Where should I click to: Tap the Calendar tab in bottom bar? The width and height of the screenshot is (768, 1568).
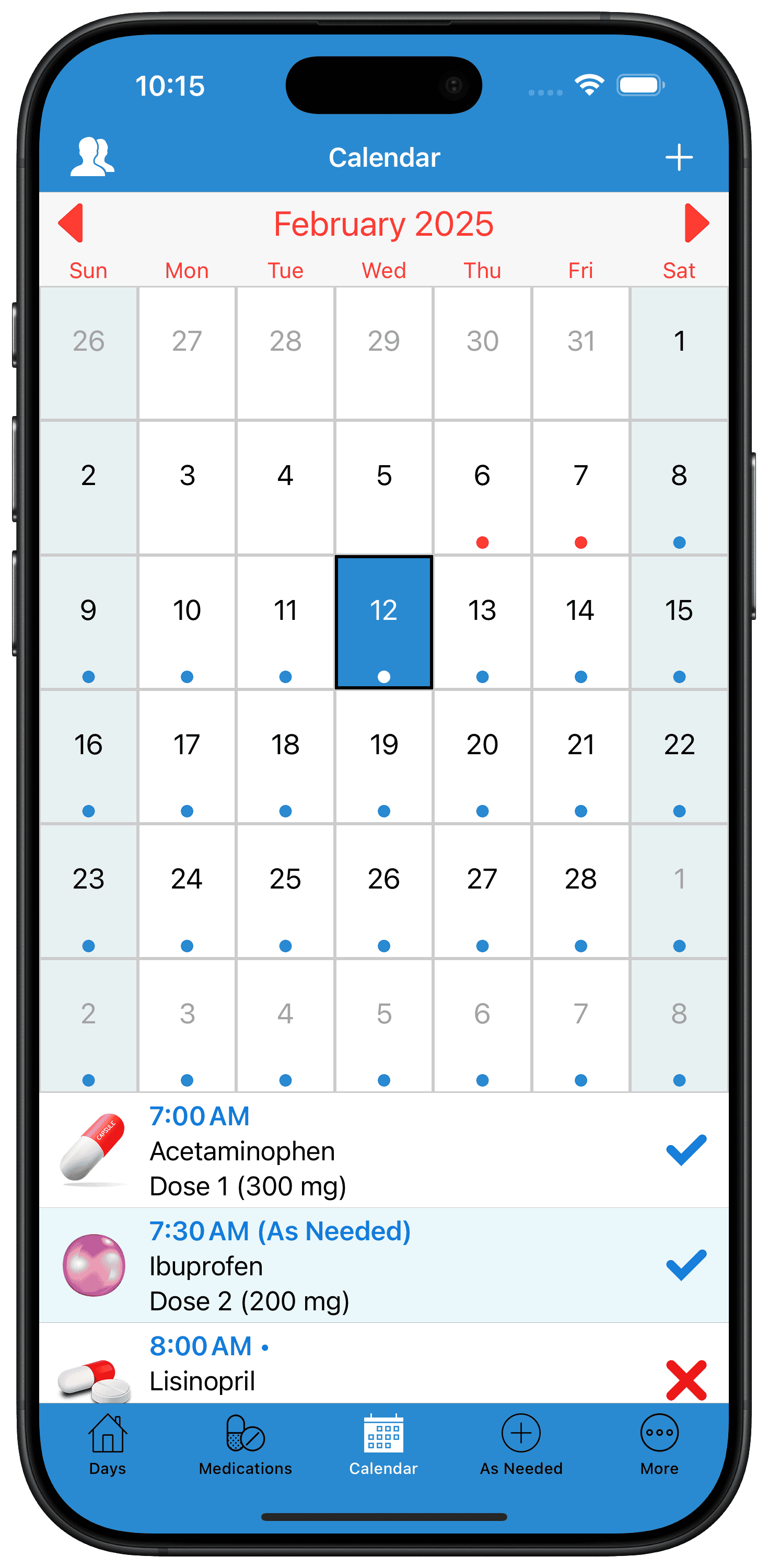pos(383,1446)
